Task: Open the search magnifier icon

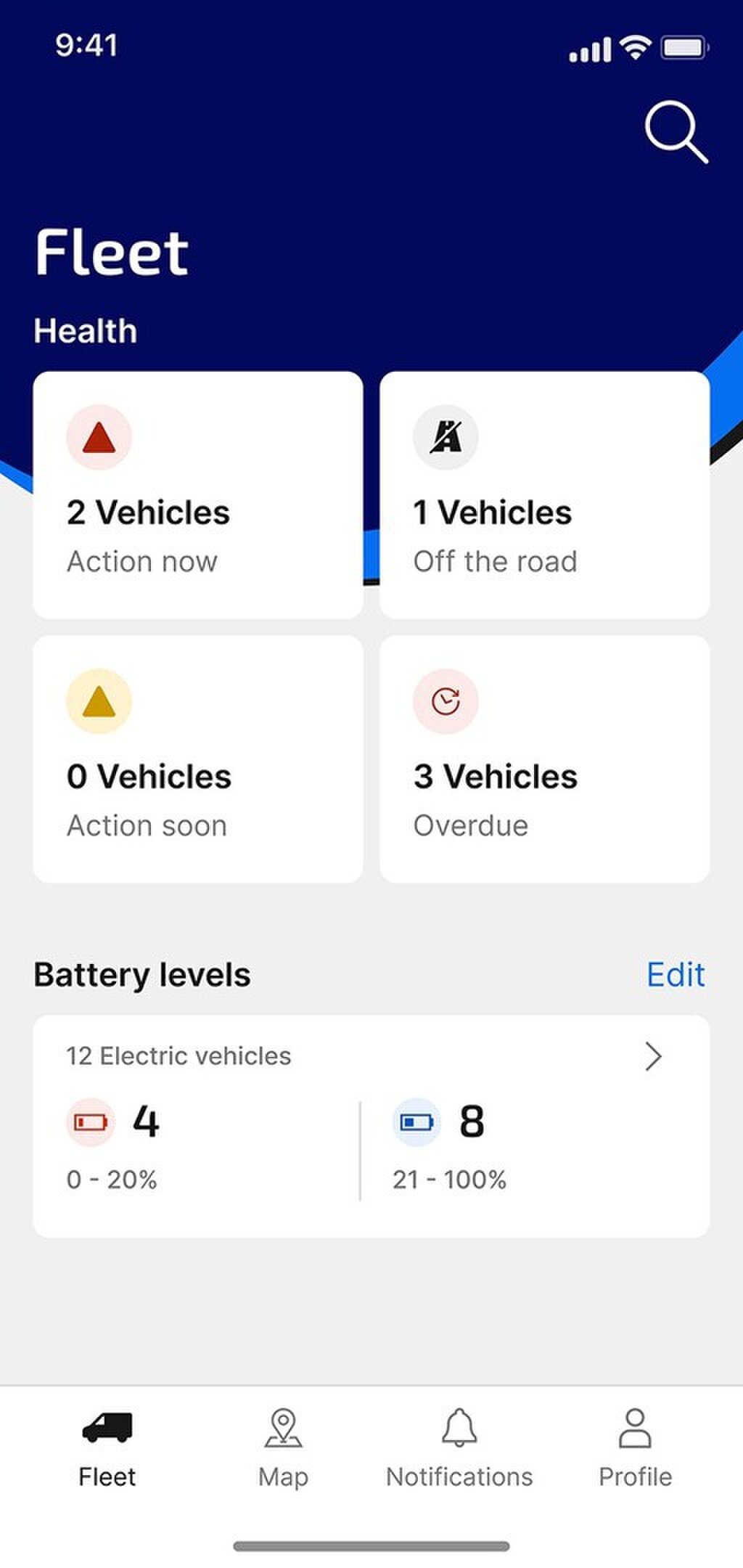Action: point(676,131)
